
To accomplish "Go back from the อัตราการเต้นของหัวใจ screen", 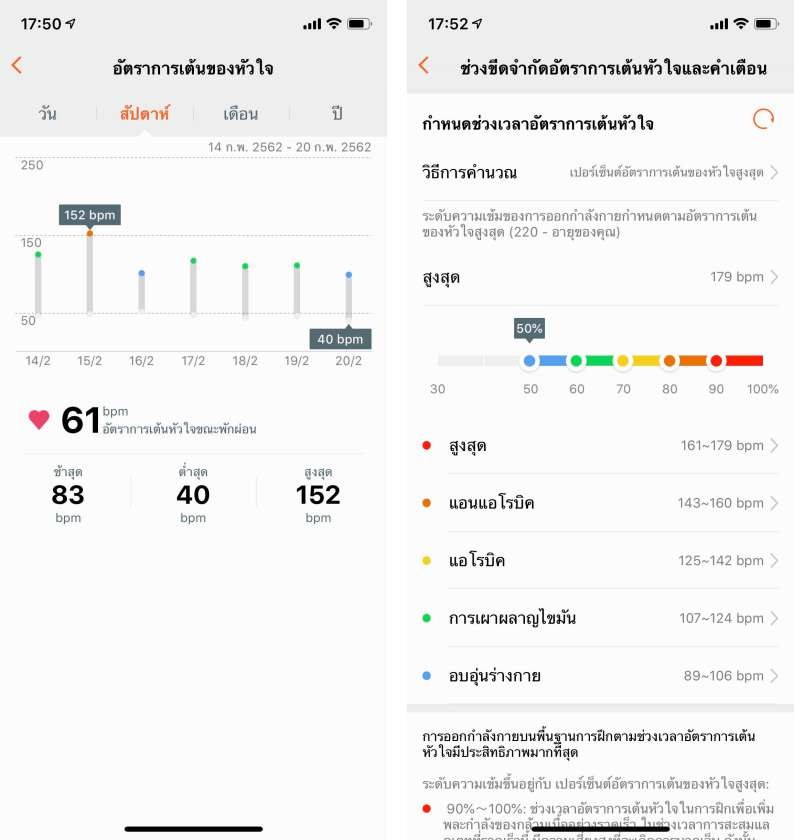I will pyautogui.click(x=17, y=66).
